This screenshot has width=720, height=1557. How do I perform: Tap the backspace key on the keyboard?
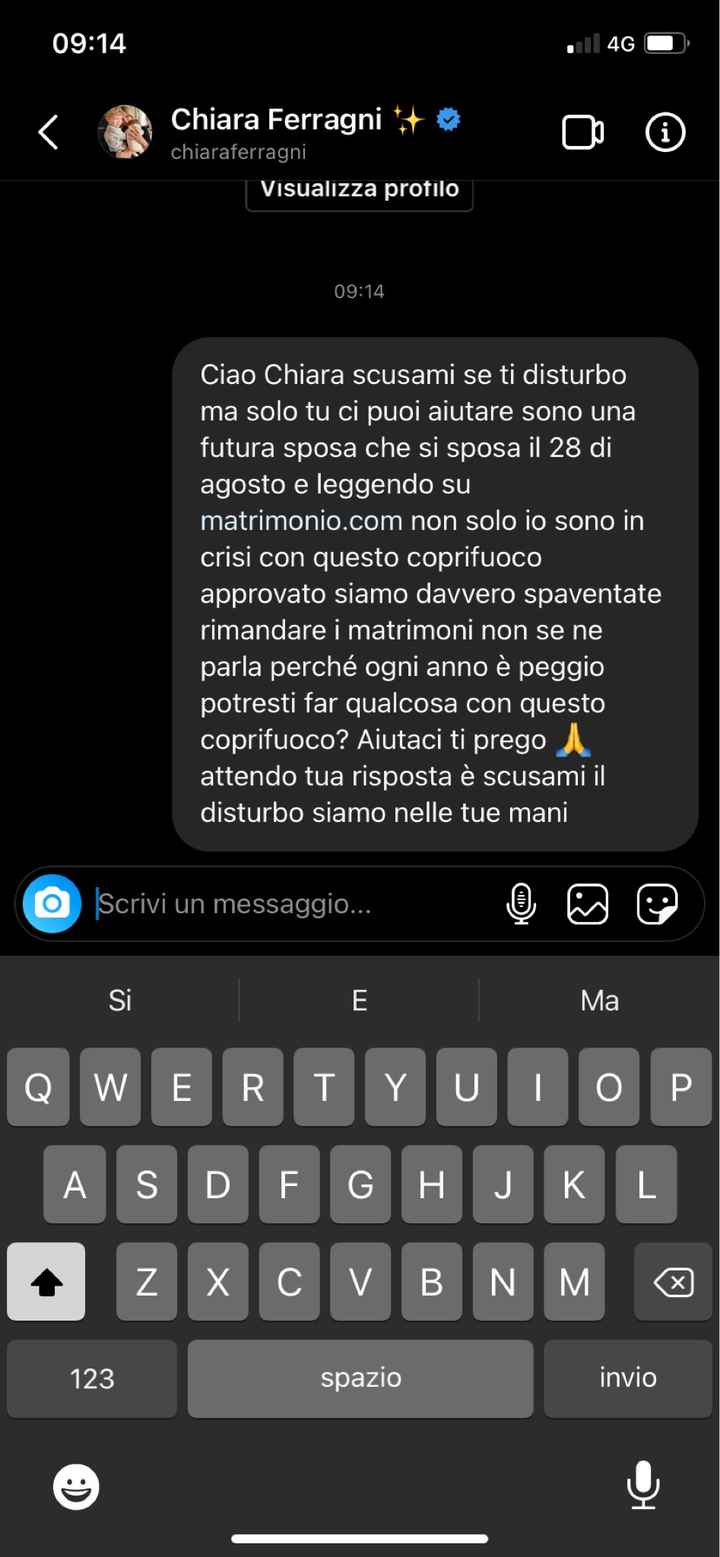[x=673, y=1282]
